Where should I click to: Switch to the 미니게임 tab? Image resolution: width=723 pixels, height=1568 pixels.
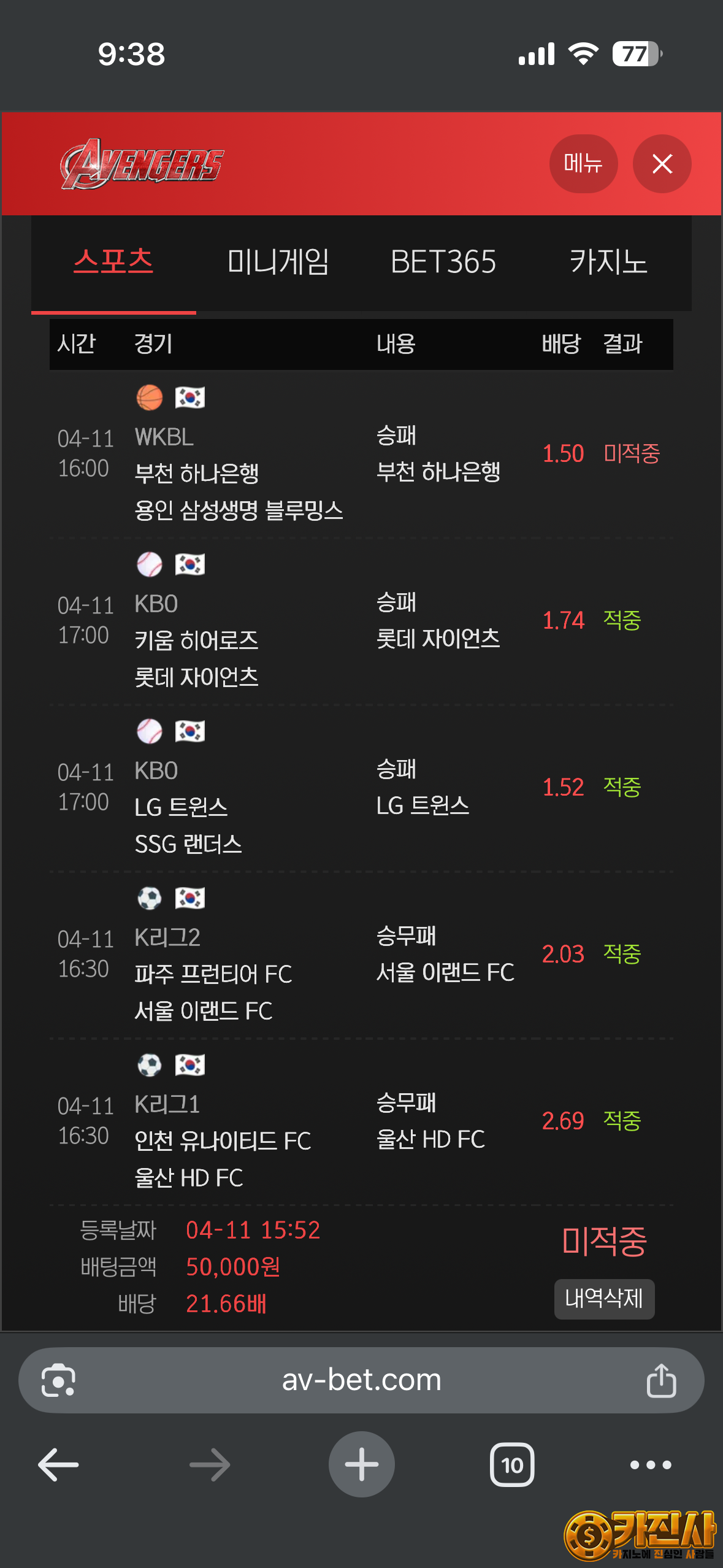pyautogui.click(x=278, y=263)
